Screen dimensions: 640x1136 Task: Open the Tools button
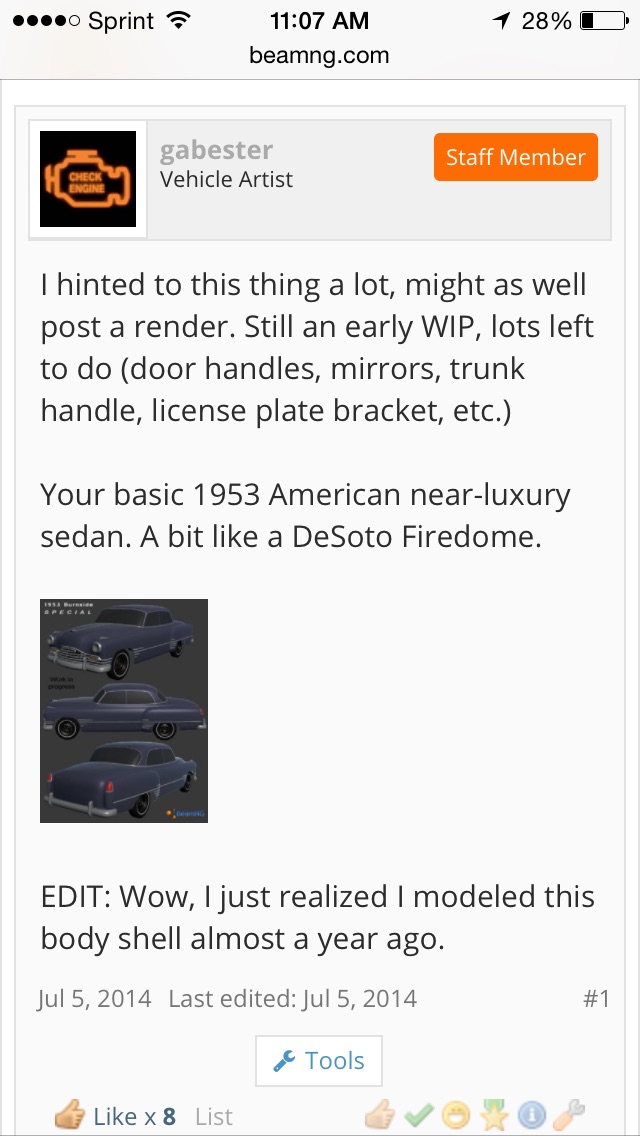point(319,1061)
